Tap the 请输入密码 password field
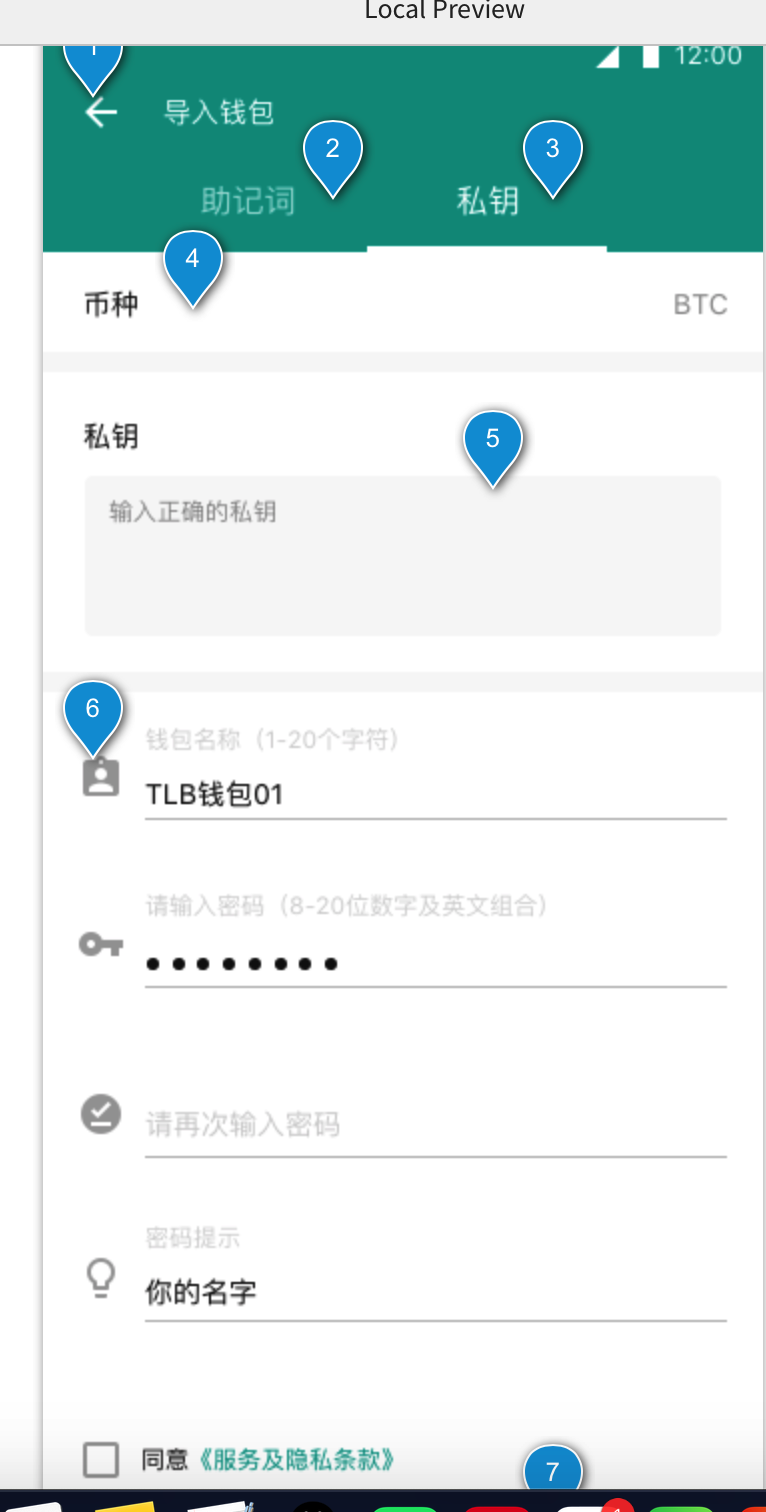The width and height of the screenshot is (766, 1512). pos(435,964)
